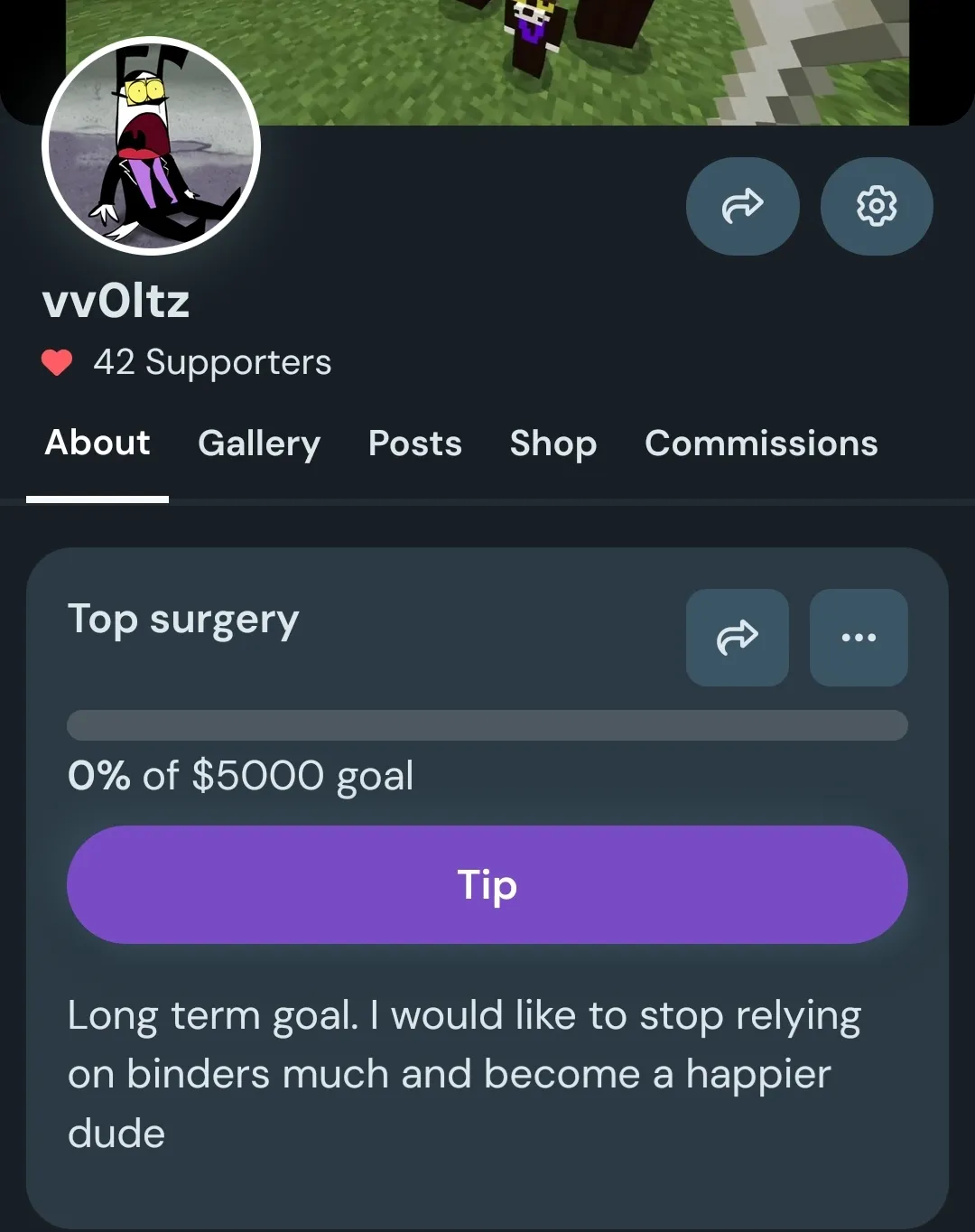Share the vvOltz profile page

point(742,206)
